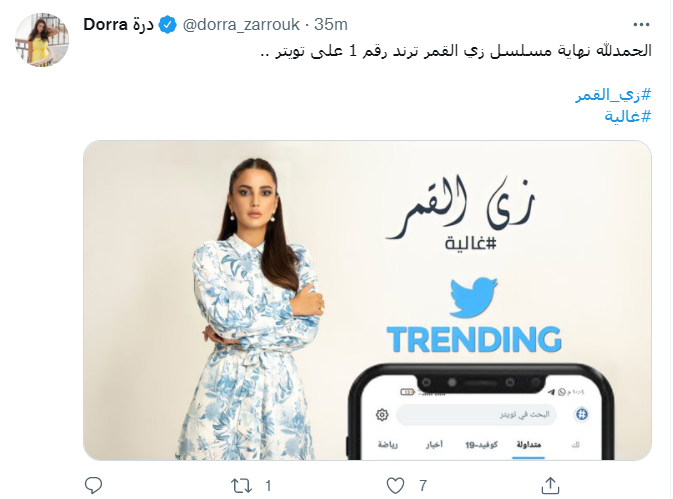
Task: Retweet Dorra's tweet
Action: point(240,485)
